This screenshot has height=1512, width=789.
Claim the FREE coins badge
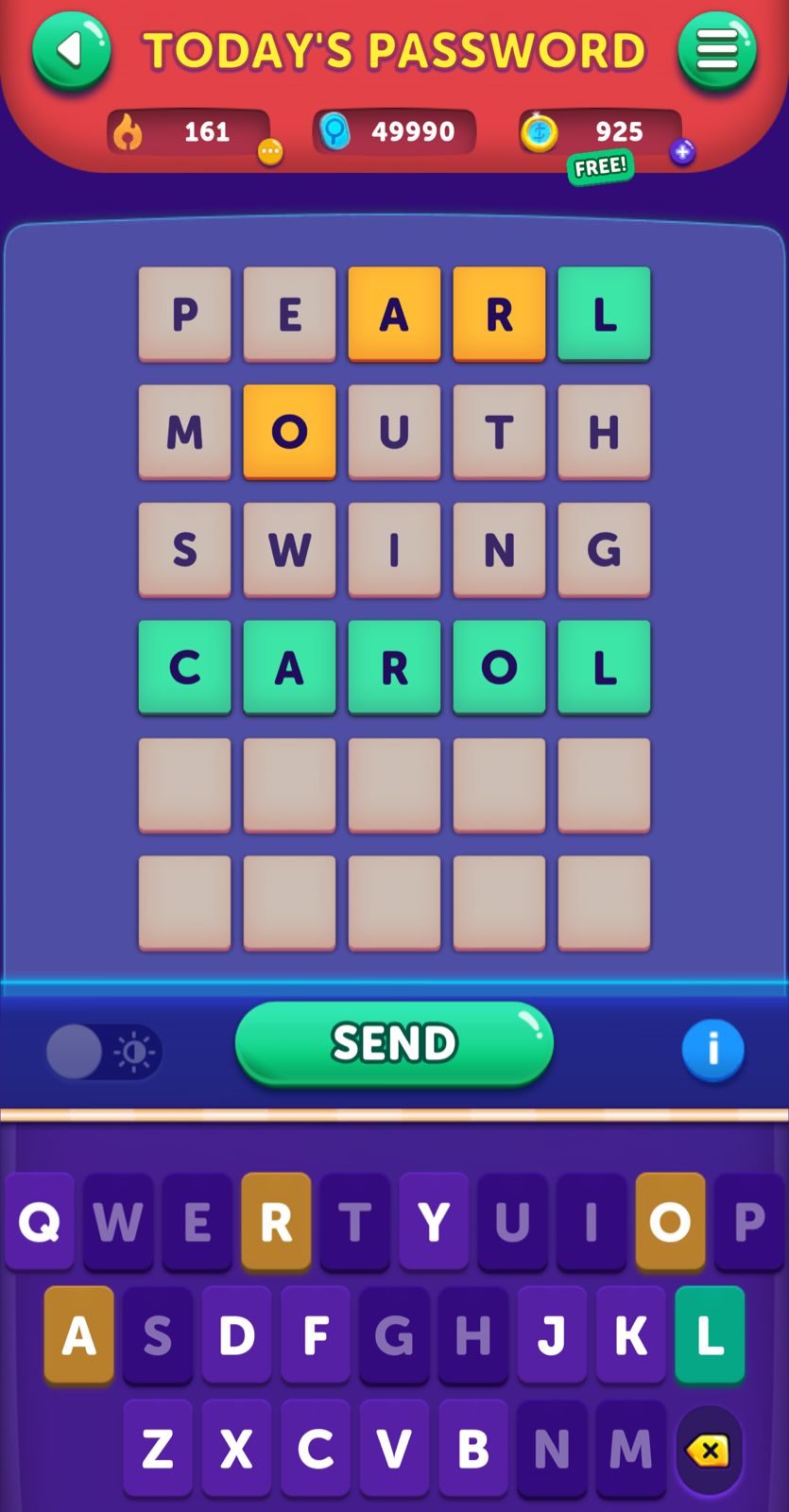point(600,167)
